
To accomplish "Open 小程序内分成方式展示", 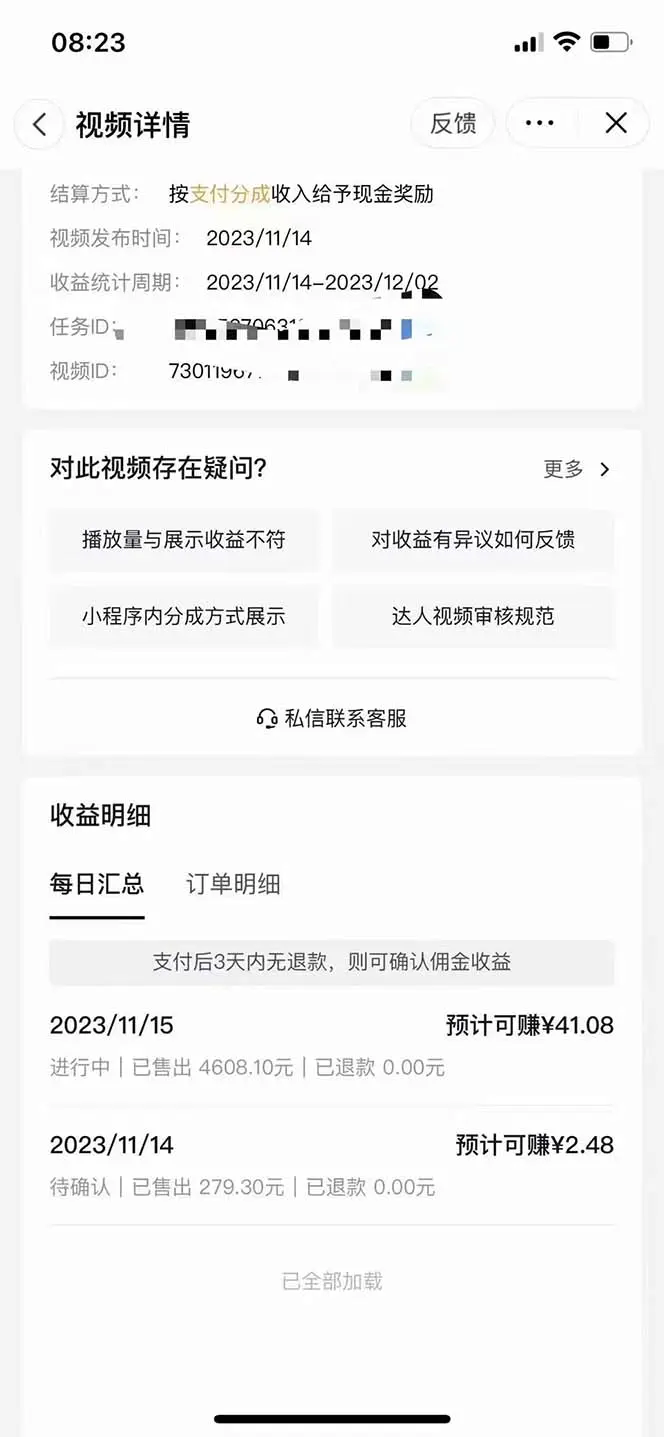I will [184, 616].
